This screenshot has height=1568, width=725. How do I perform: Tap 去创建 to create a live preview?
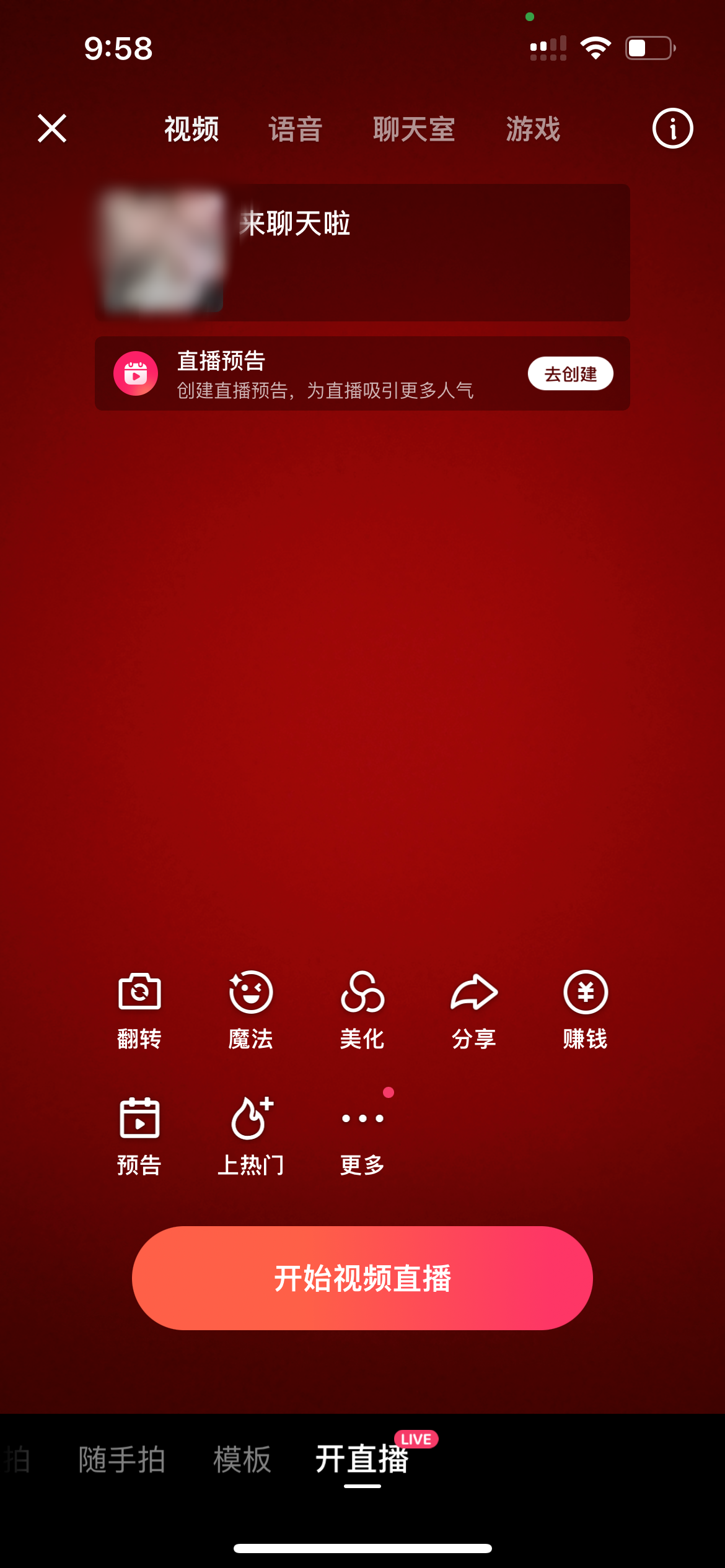[x=570, y=373]
